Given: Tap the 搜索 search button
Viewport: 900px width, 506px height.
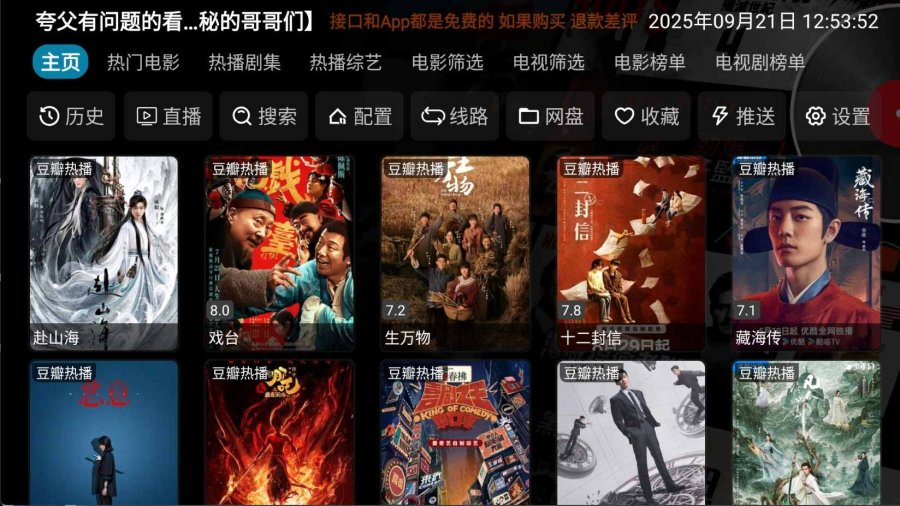Looking at the screenshot, I should coord(264,116).
